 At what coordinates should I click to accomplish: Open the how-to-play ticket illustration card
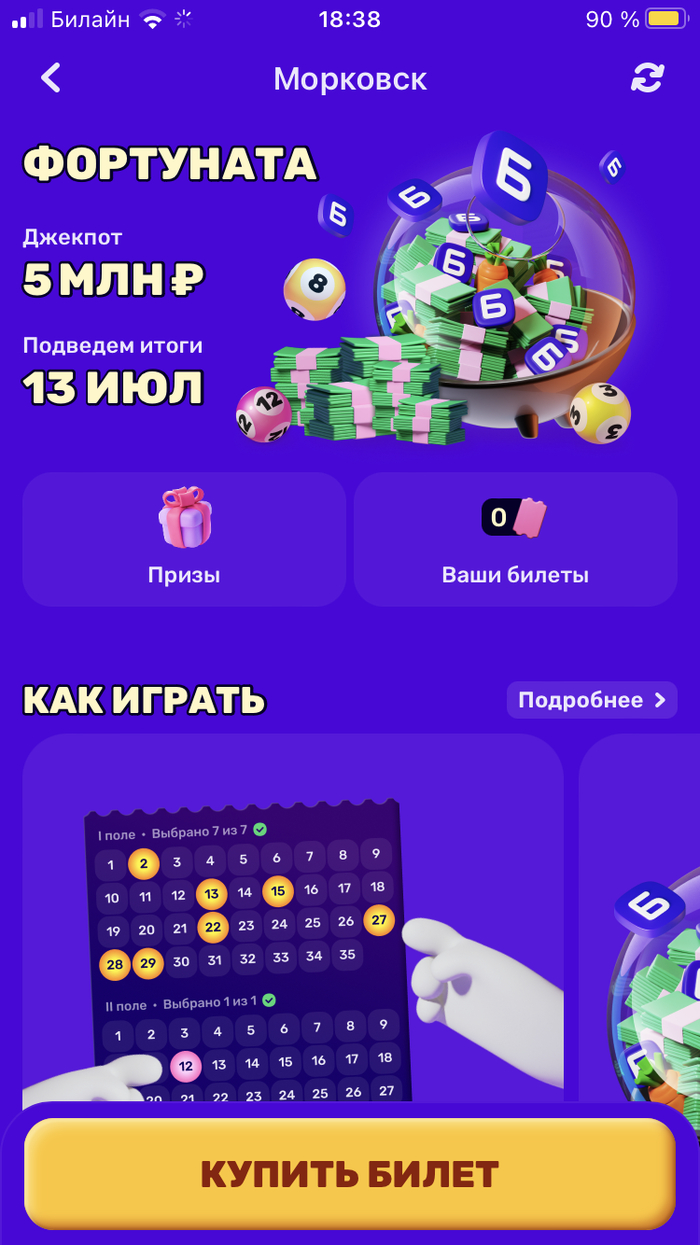[293, 918]
